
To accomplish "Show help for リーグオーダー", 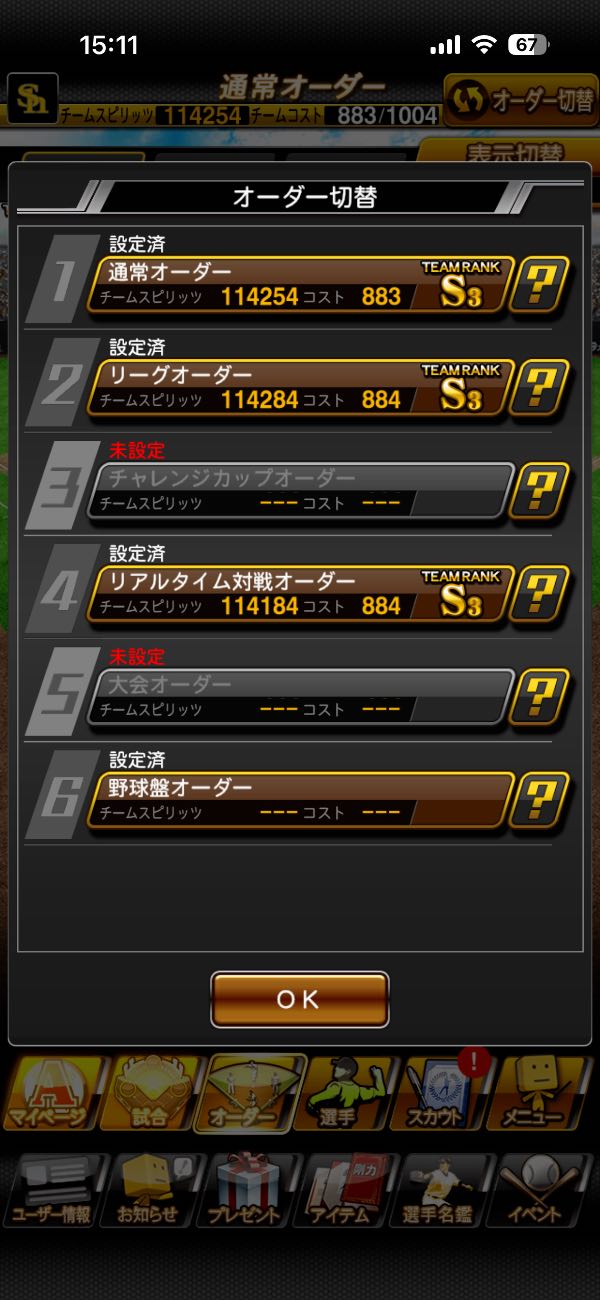I will [x=540, y=388].
